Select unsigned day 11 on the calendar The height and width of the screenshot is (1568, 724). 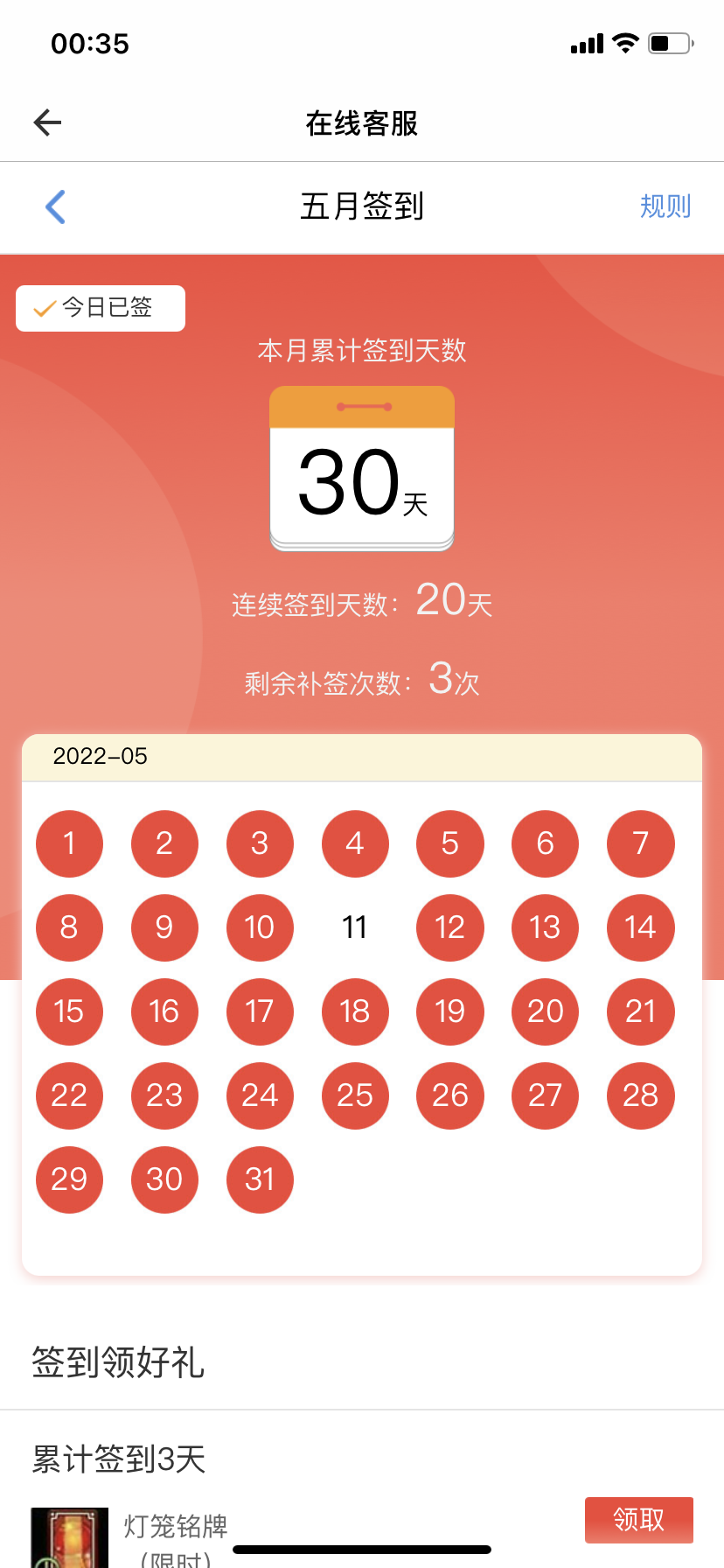354,927
